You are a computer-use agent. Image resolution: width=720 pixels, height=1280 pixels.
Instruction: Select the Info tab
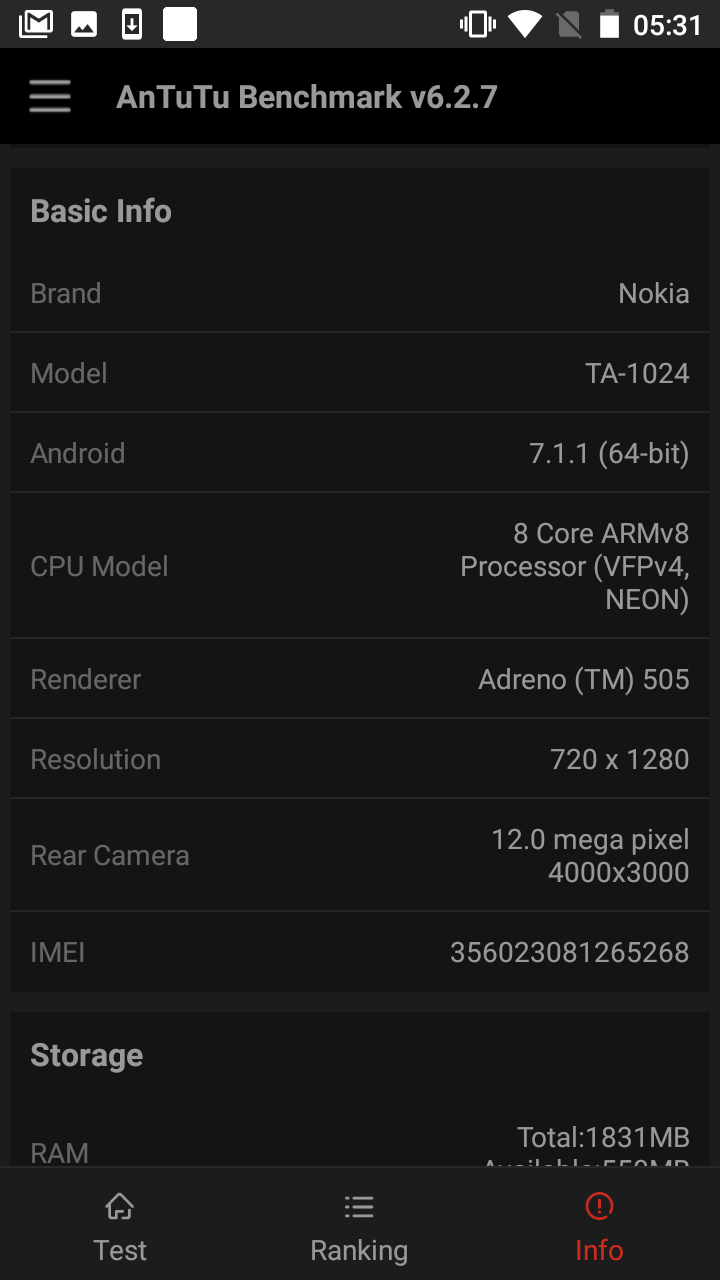[x=599, y=1226]
